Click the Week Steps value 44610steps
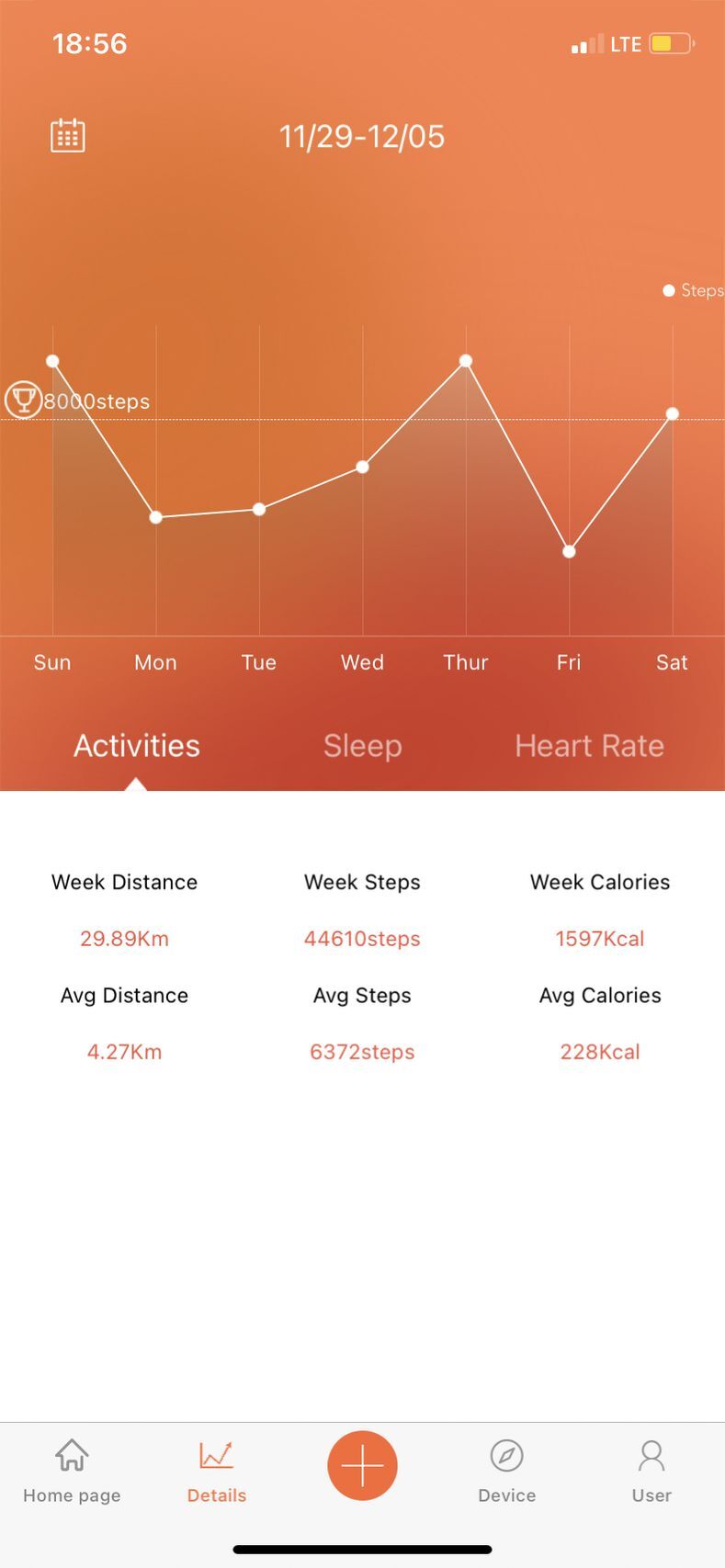The width and height of the screenshot is (725, 1568). [362, 939]
